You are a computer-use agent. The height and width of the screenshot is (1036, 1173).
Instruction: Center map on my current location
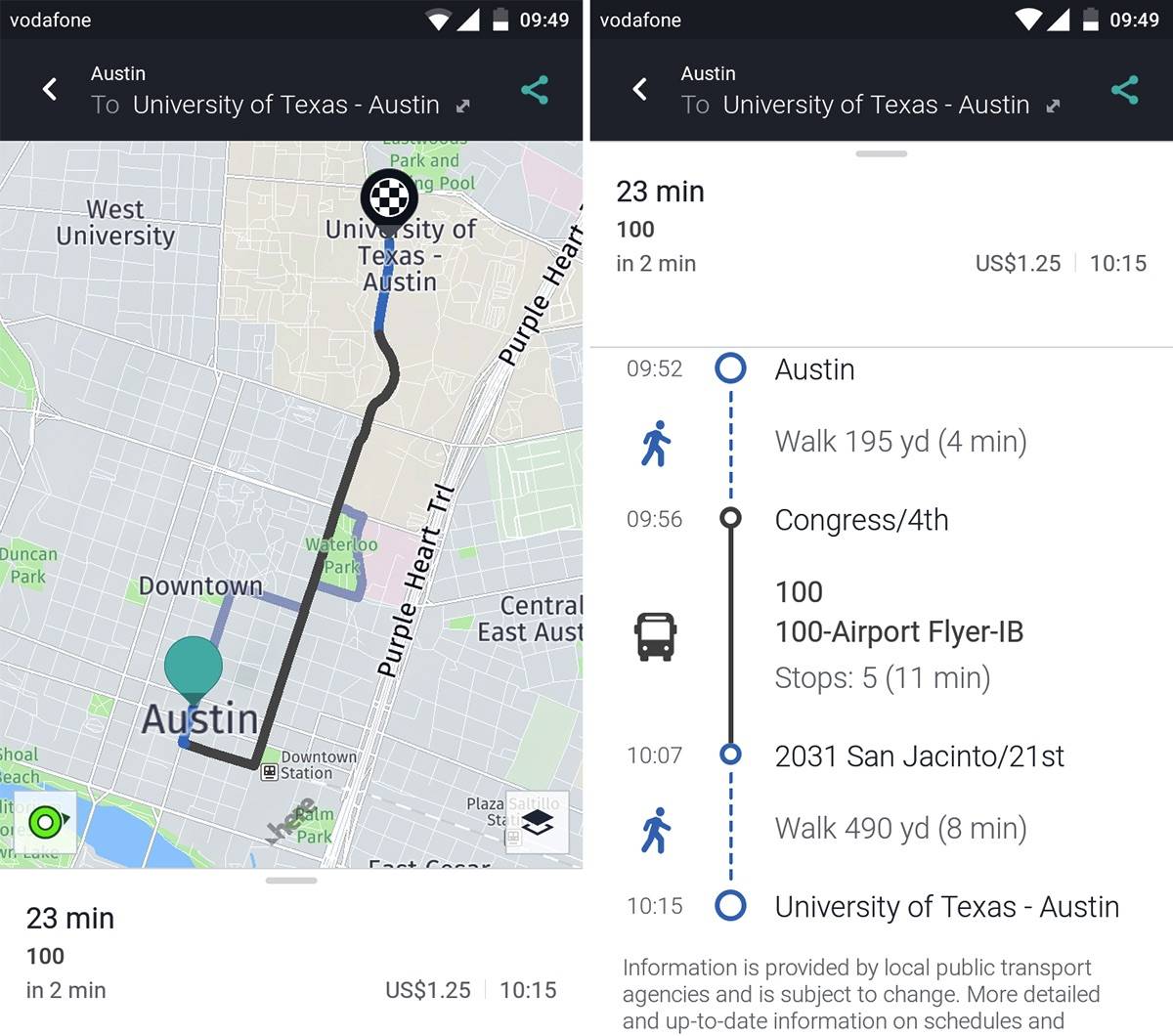point(46,822)
